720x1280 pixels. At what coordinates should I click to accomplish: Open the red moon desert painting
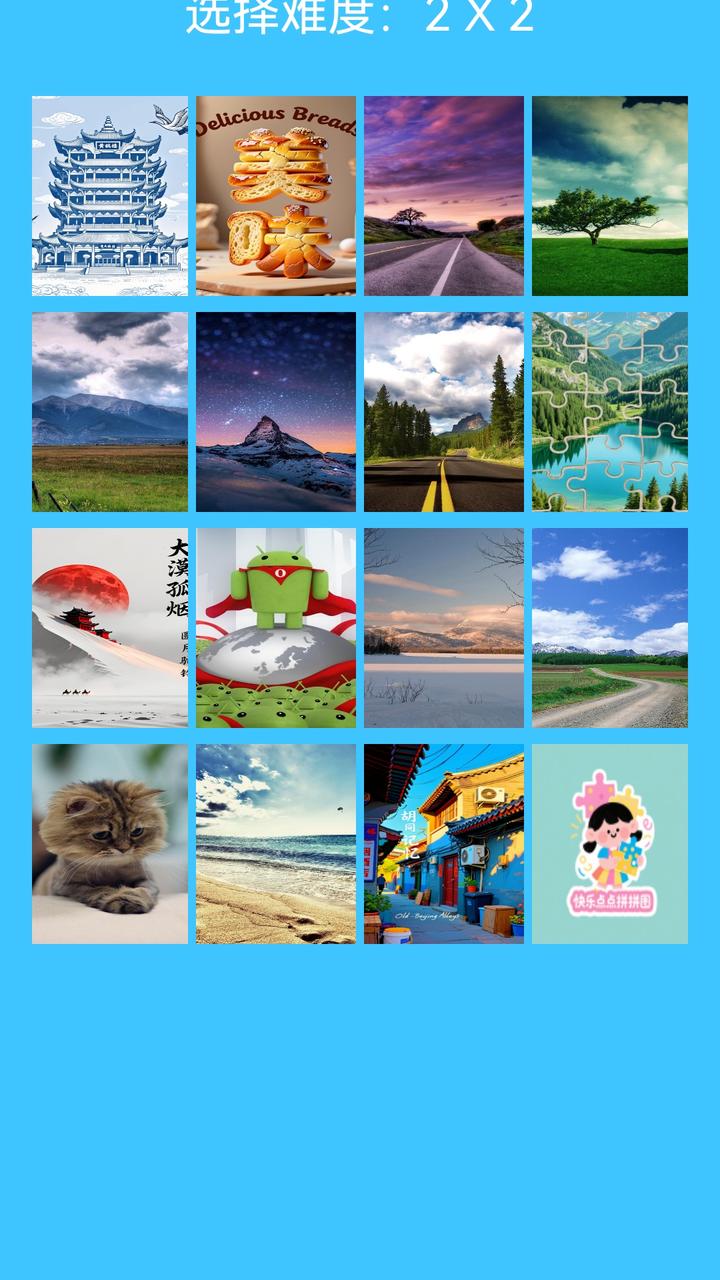[110, 628]
